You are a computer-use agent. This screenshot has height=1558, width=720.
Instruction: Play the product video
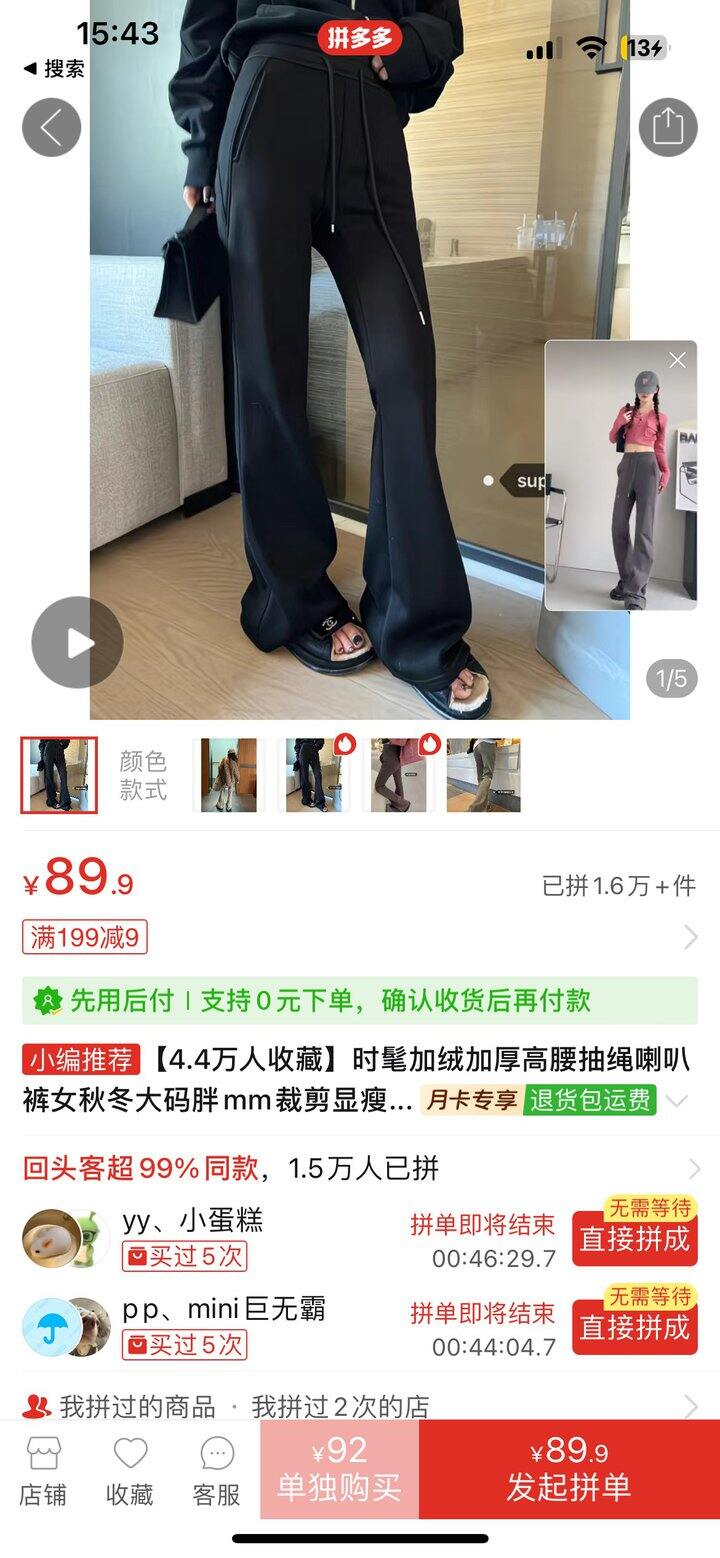(77, 643)
